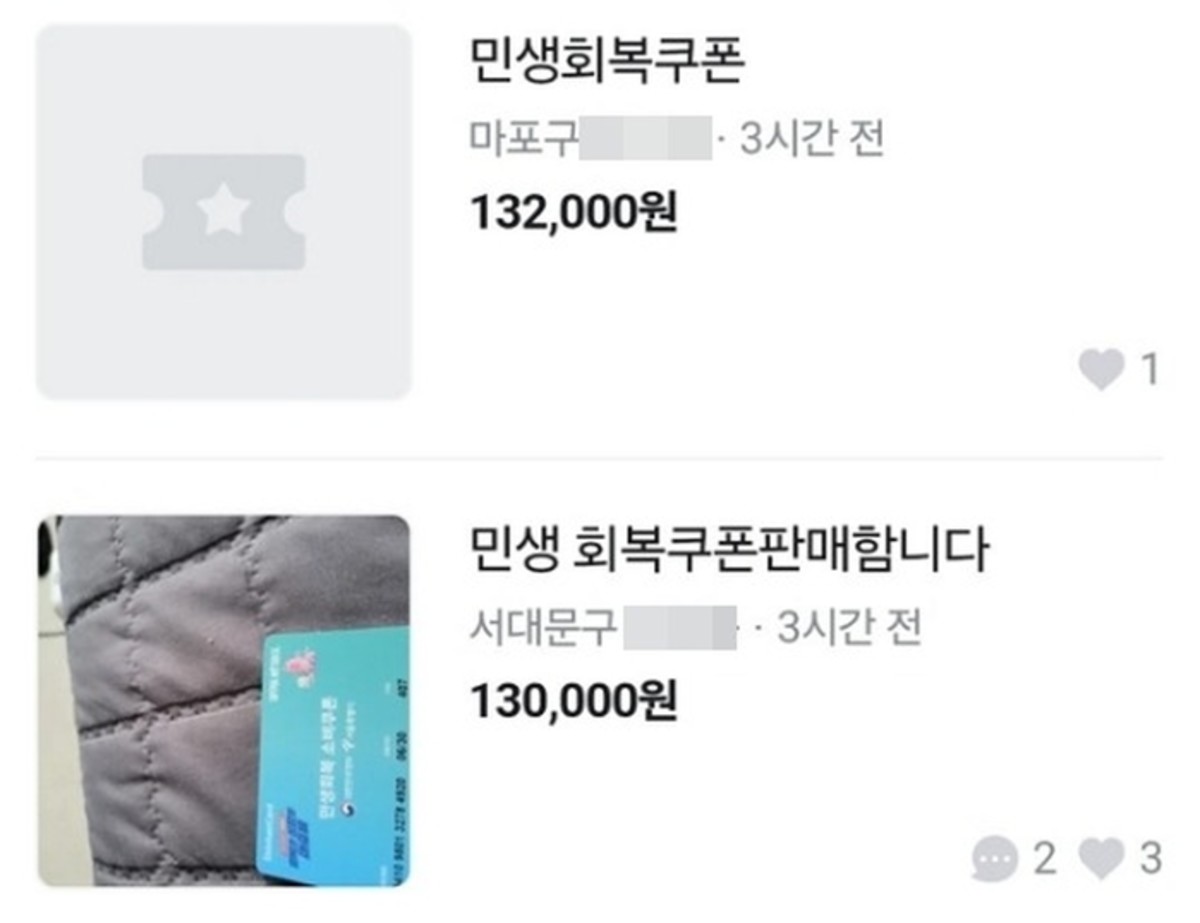Open the 민생 회복쿠폰판매함니다 listing

728,551
